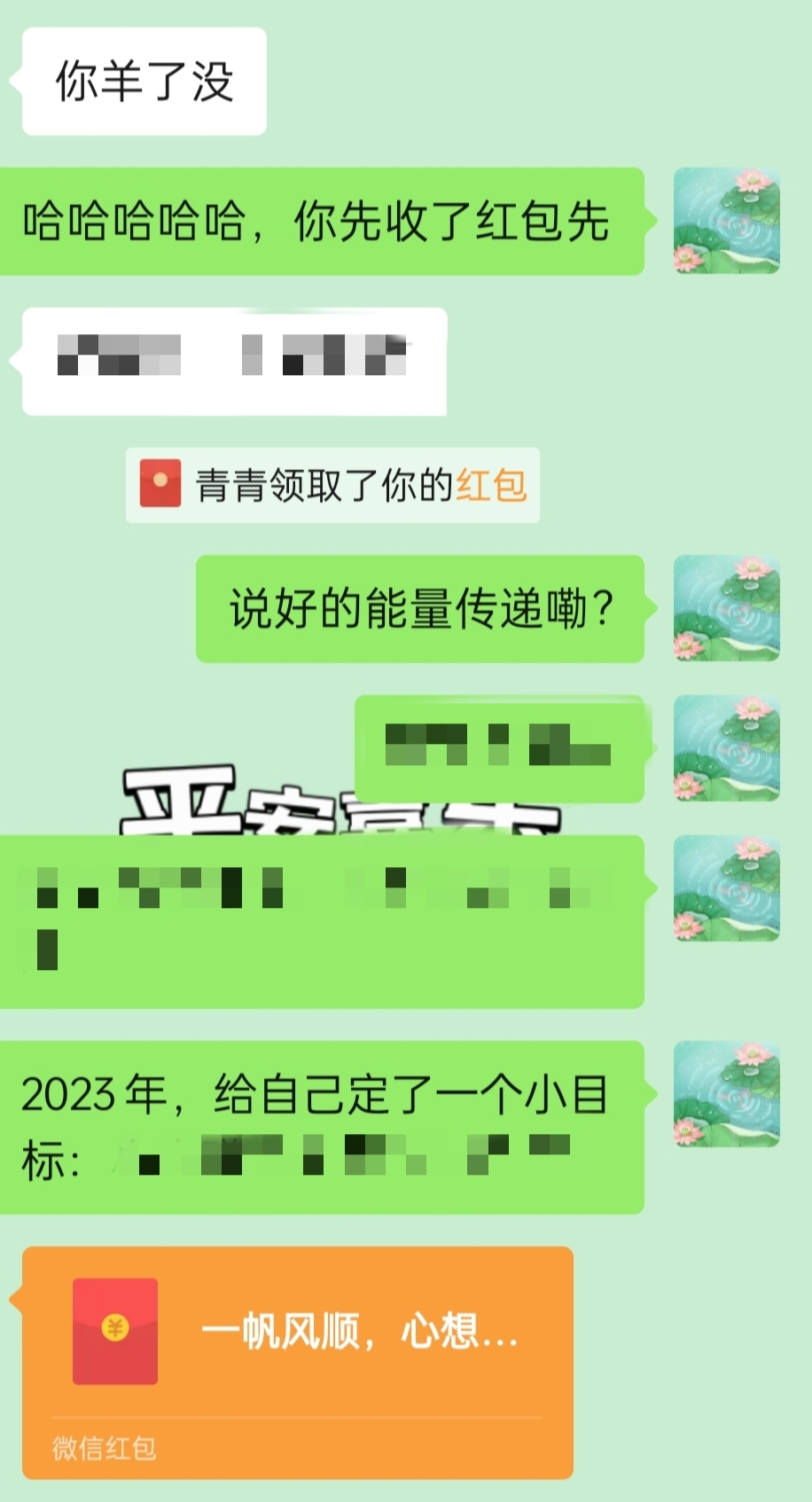Open sender avatar beside 说好的能量传递嘞 message

pyautogui.click(x=726, y=608)
